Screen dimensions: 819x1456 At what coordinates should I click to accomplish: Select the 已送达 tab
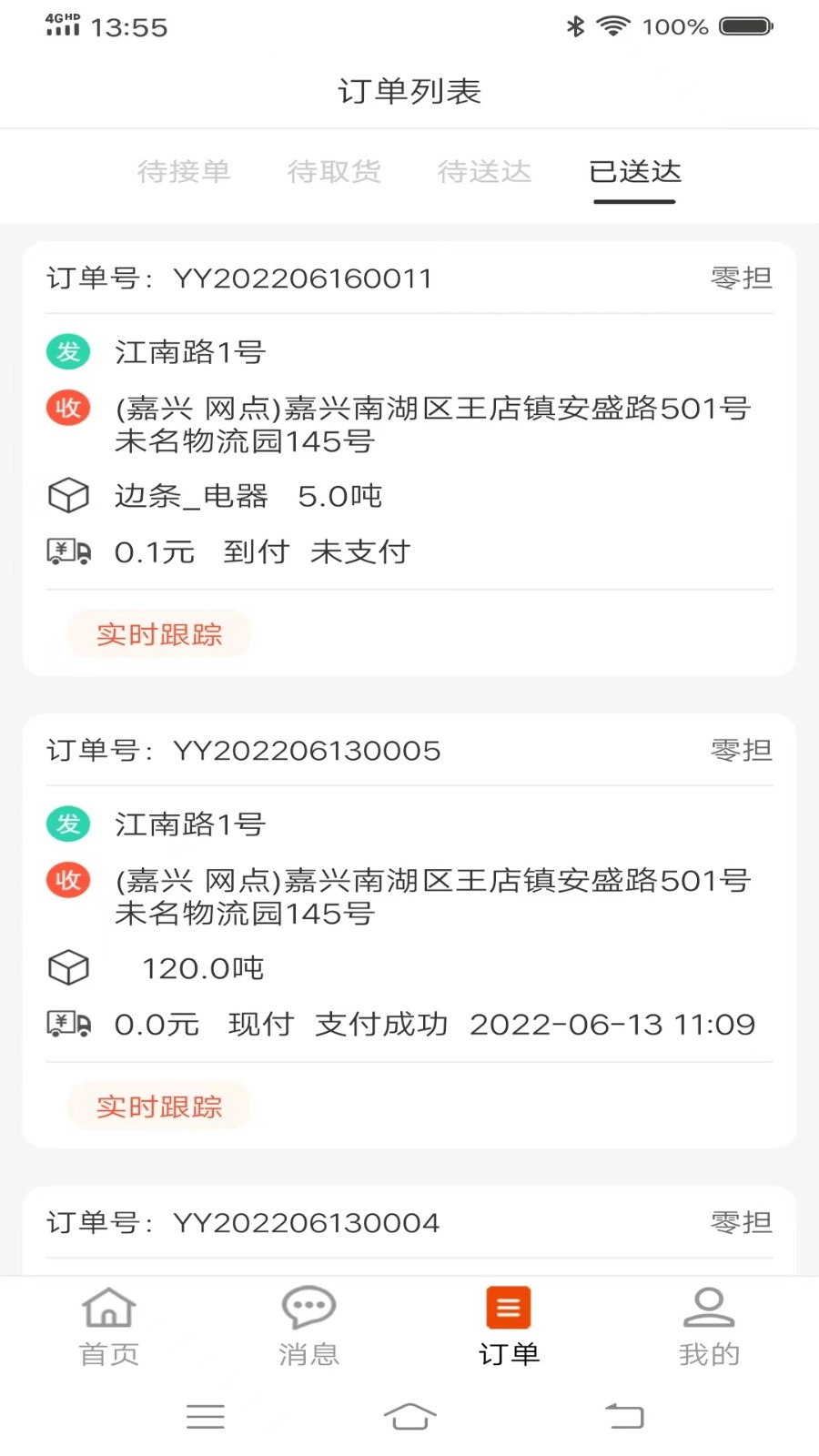[634, 173]
